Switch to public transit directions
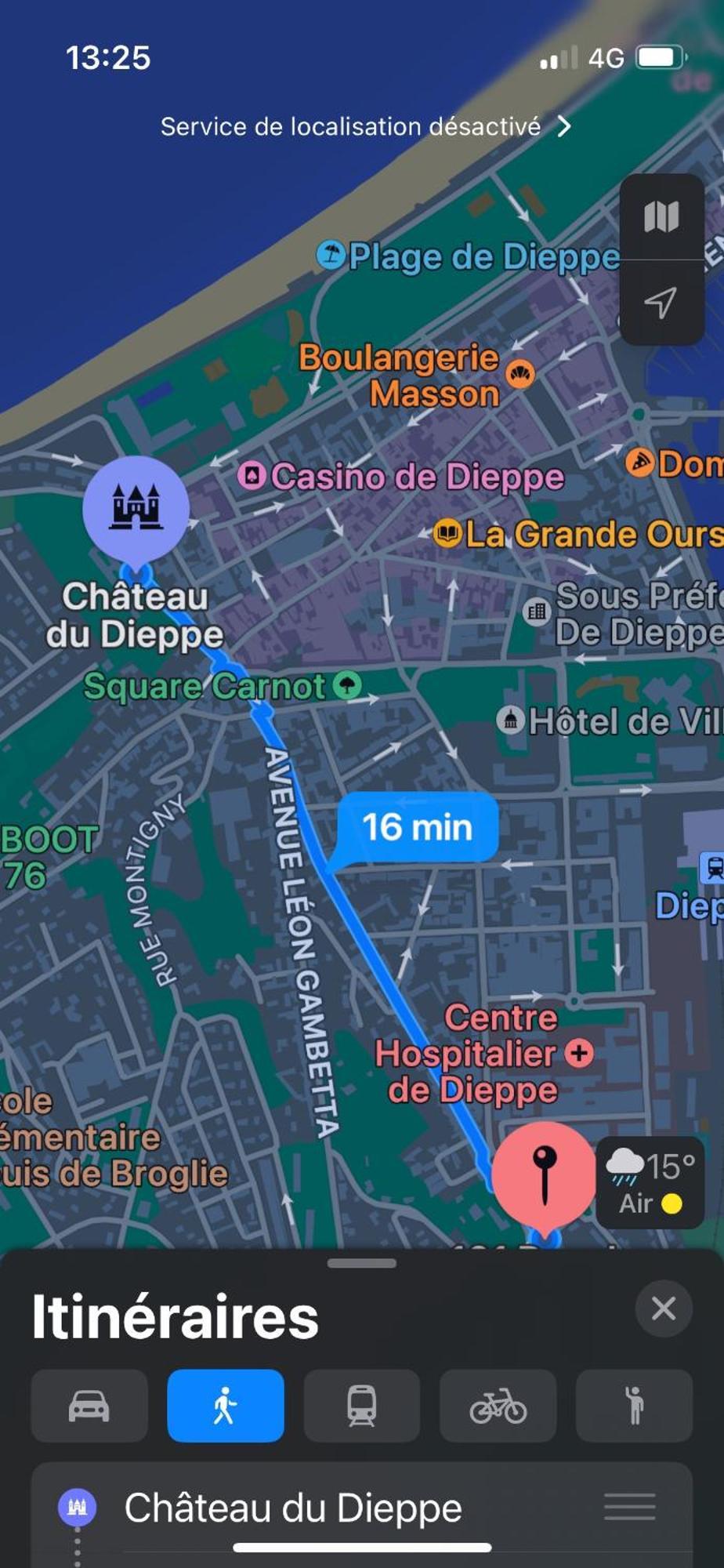This screenshot has width=724, height=1568. (361, 1406)
